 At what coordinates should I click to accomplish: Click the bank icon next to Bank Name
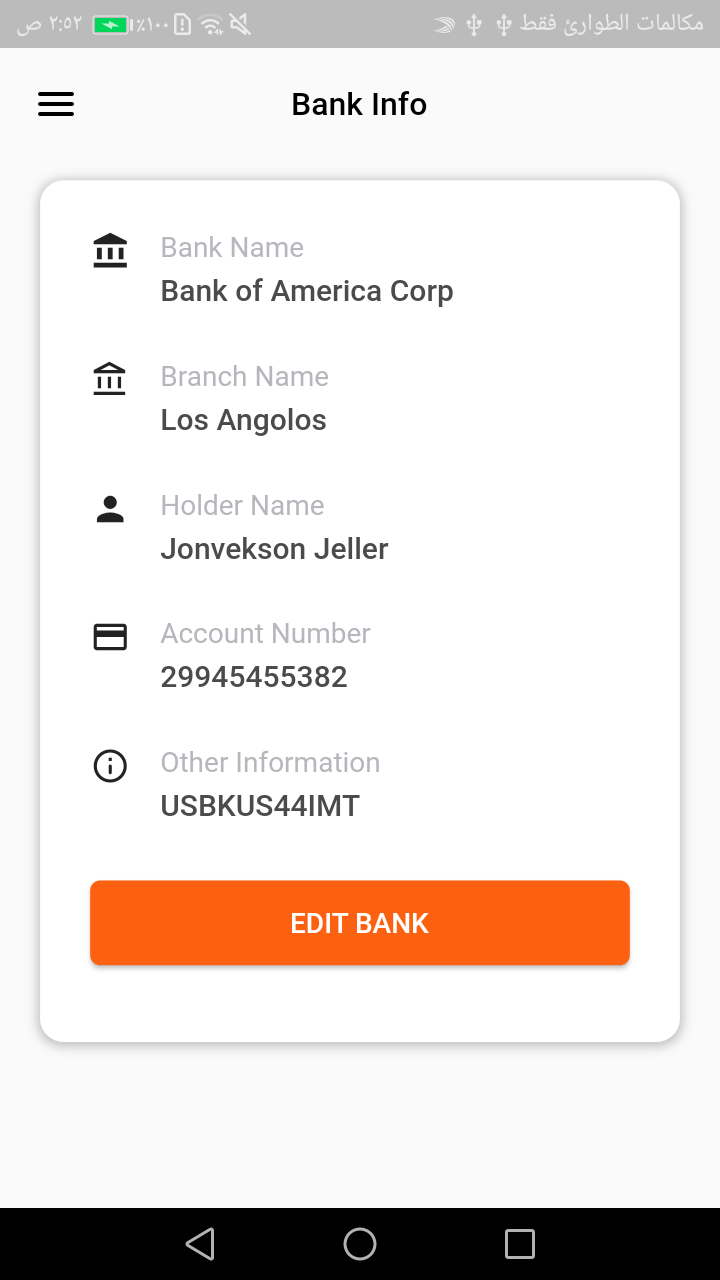[110, 250]
